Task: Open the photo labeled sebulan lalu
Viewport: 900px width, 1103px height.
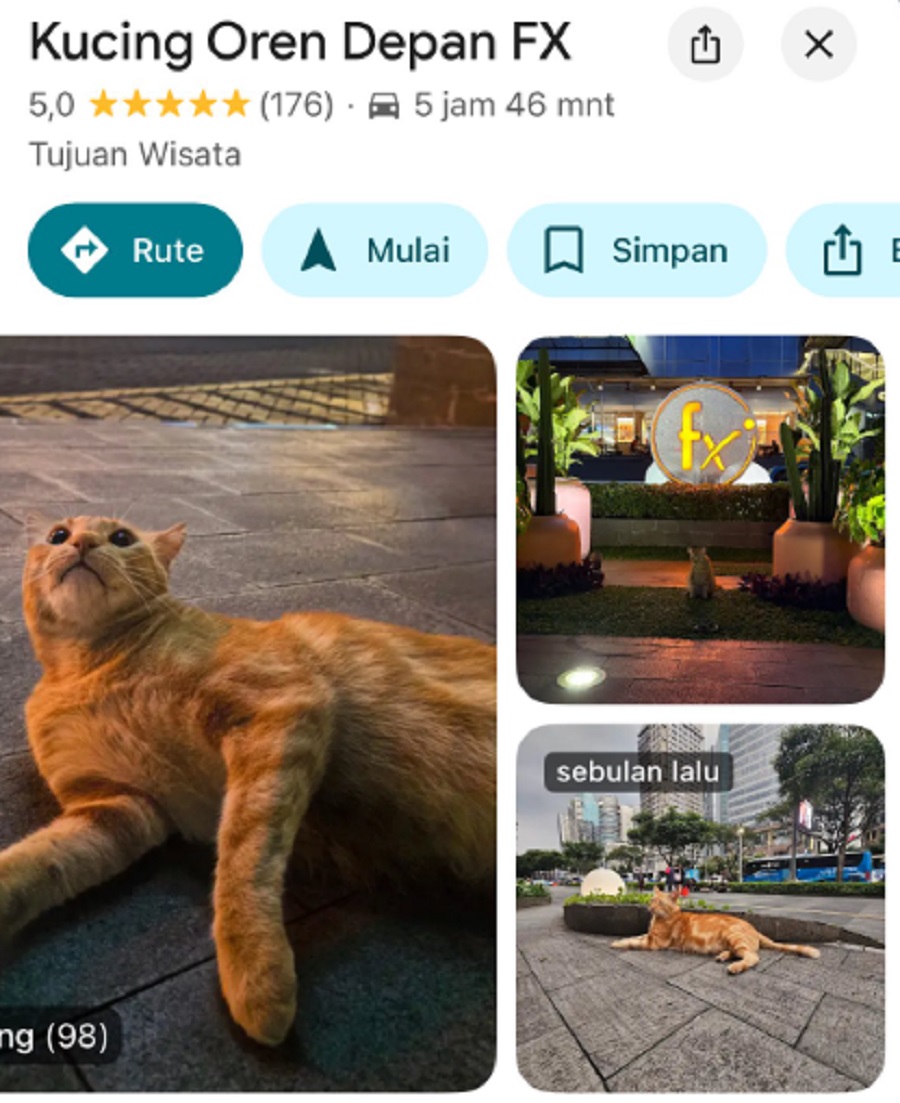Action: pos(700,907)
